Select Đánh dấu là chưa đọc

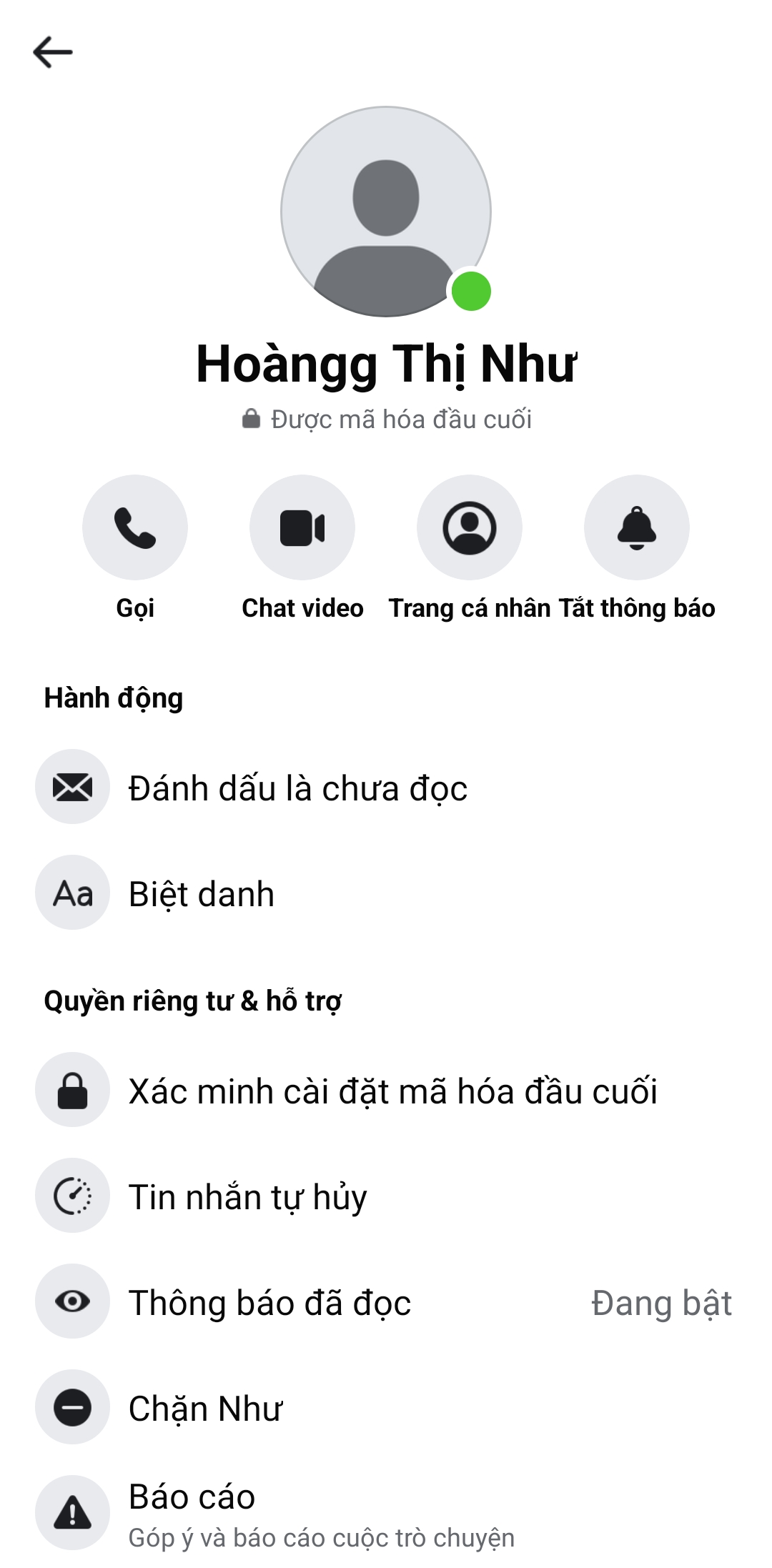[x=297, y=788]
